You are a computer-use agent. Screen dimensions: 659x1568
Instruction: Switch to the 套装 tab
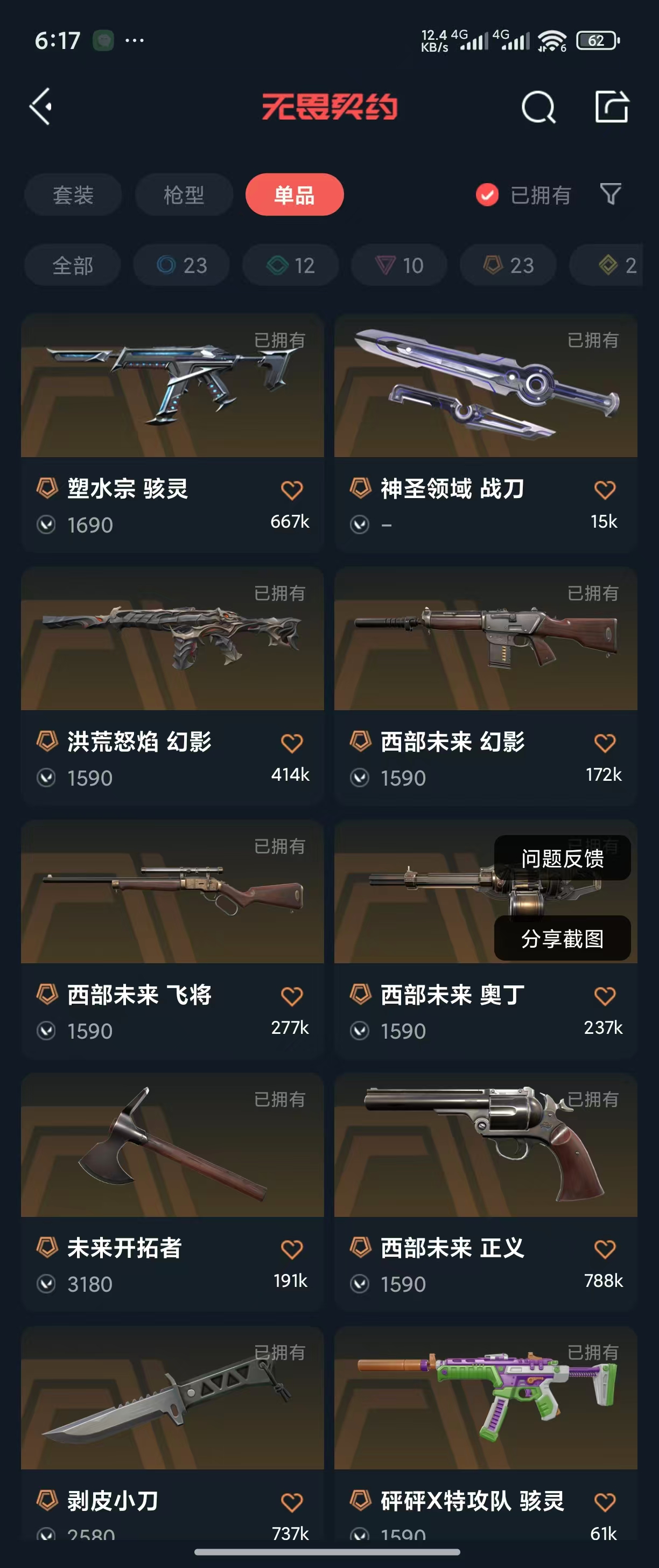[73, 195]
